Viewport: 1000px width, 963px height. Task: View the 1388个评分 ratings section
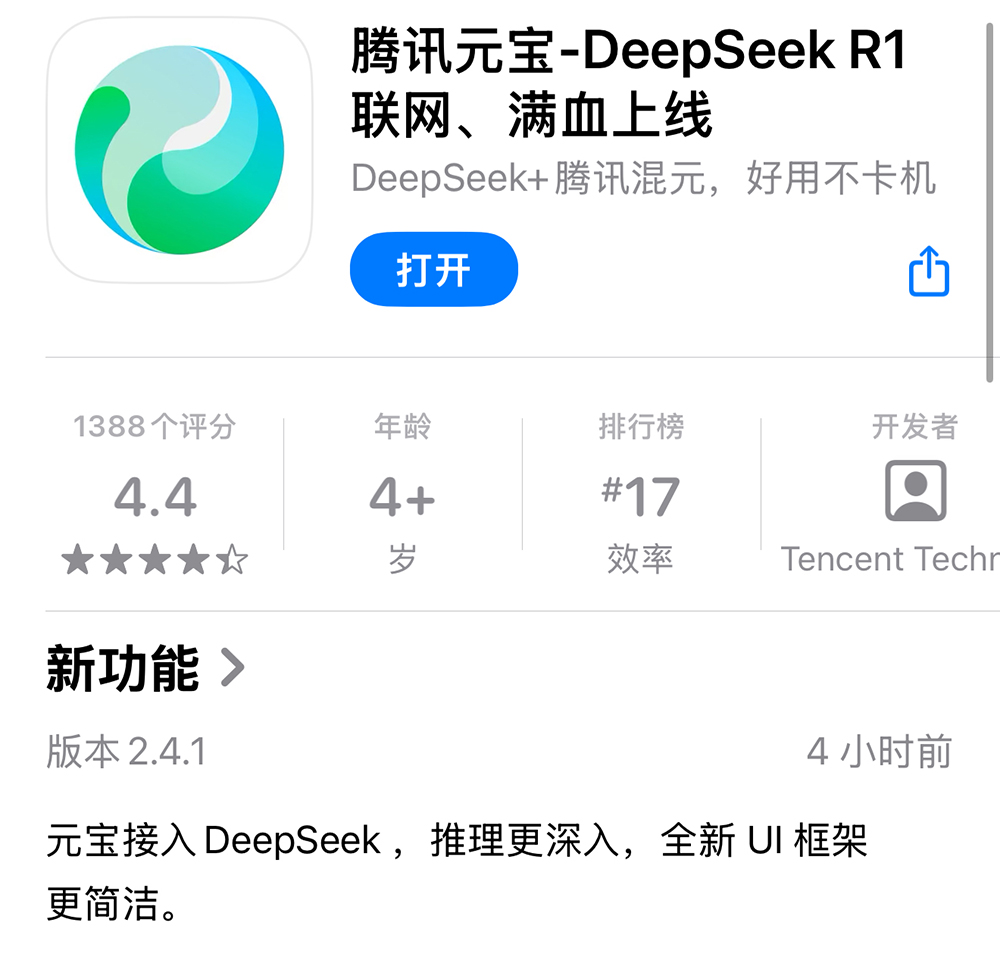155,496
